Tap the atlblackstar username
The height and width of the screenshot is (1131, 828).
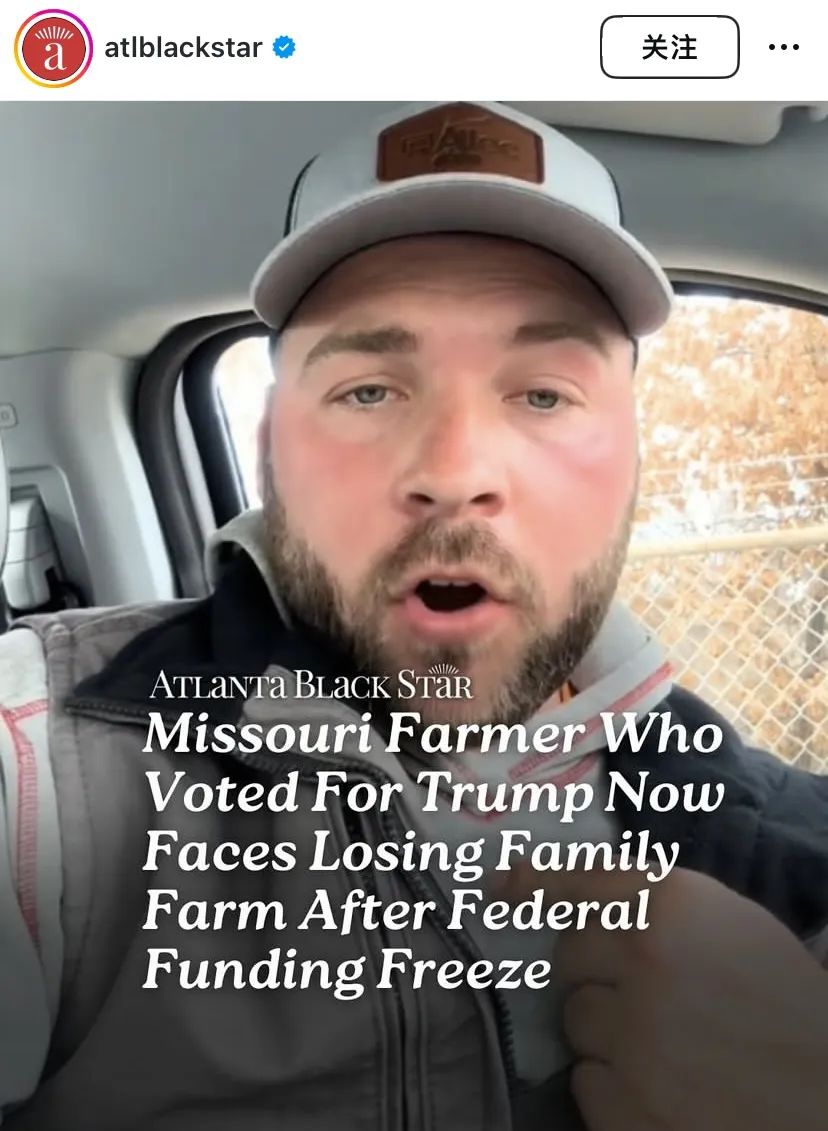(183, 48)
